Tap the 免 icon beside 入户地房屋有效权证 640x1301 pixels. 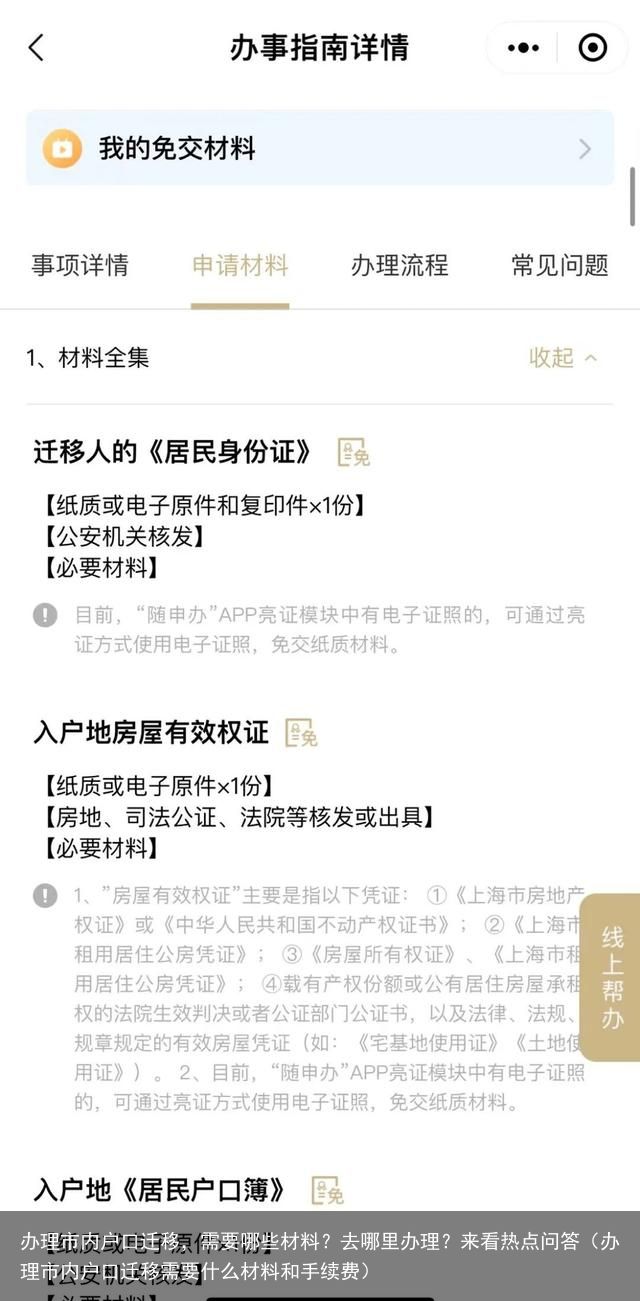pos(301,734)
